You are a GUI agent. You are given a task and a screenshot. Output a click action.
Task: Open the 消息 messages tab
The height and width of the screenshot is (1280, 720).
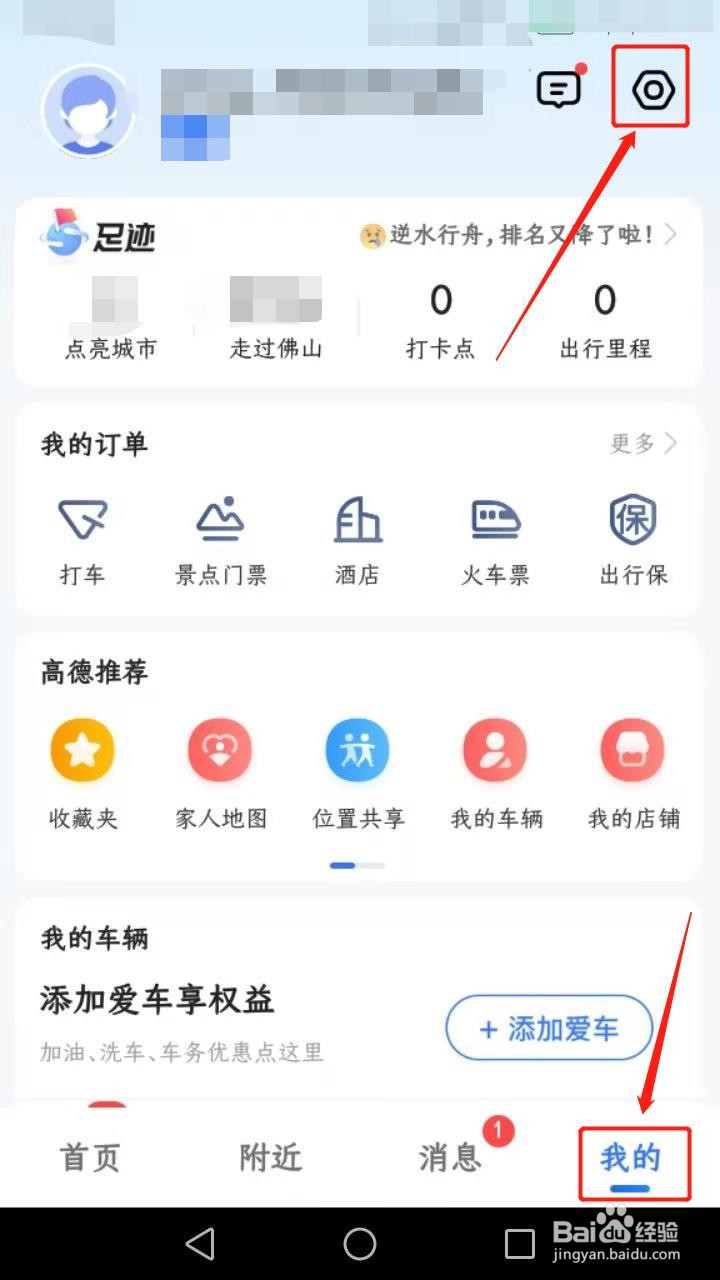click(x=448, y=1157)
